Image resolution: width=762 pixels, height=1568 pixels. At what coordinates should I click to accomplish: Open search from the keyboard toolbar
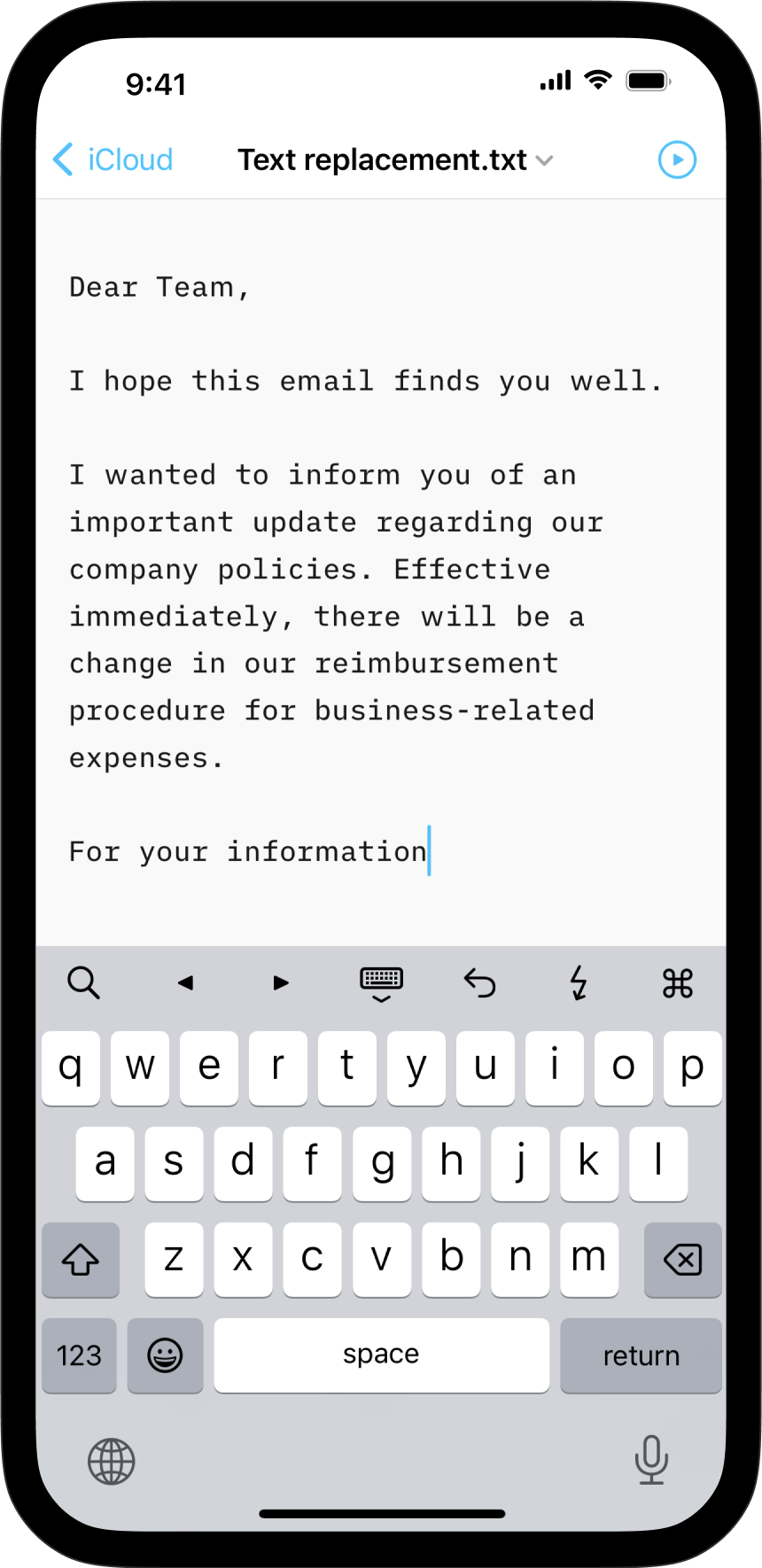(x=84, y=983)
